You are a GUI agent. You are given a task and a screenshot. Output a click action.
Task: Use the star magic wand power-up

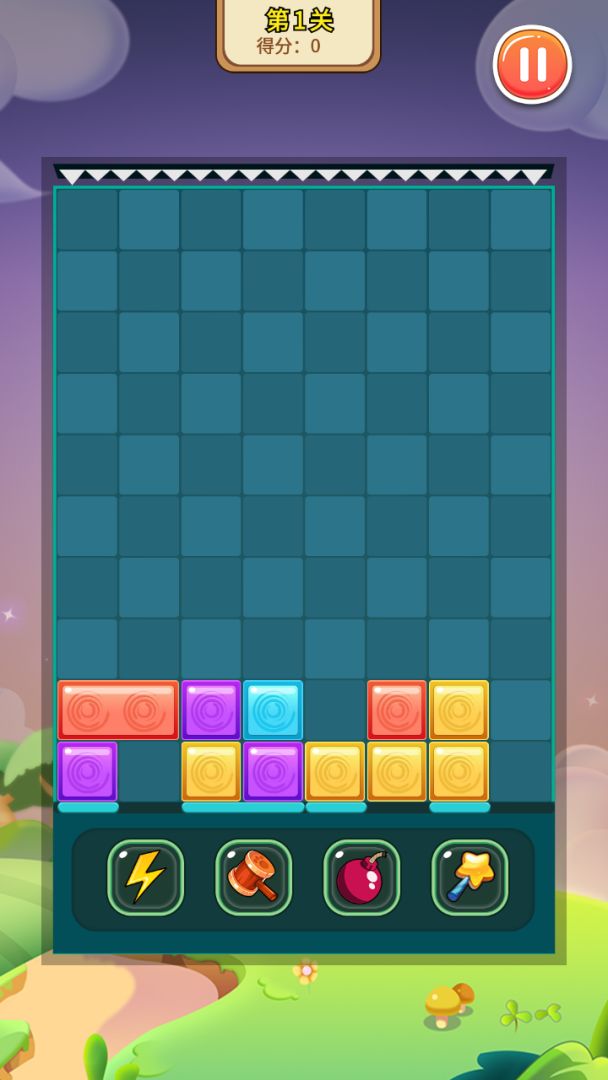470,878
